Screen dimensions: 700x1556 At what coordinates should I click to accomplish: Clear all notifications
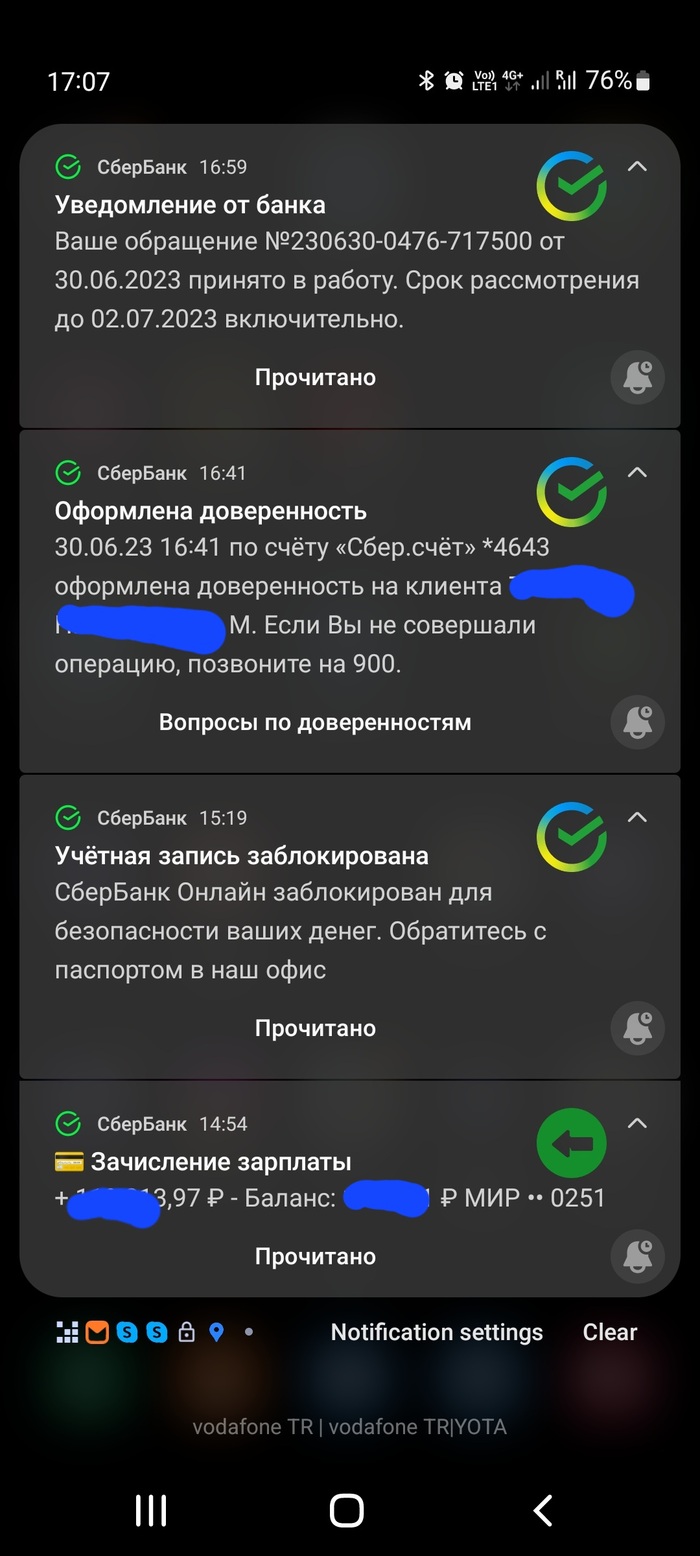coord(610,1332)
